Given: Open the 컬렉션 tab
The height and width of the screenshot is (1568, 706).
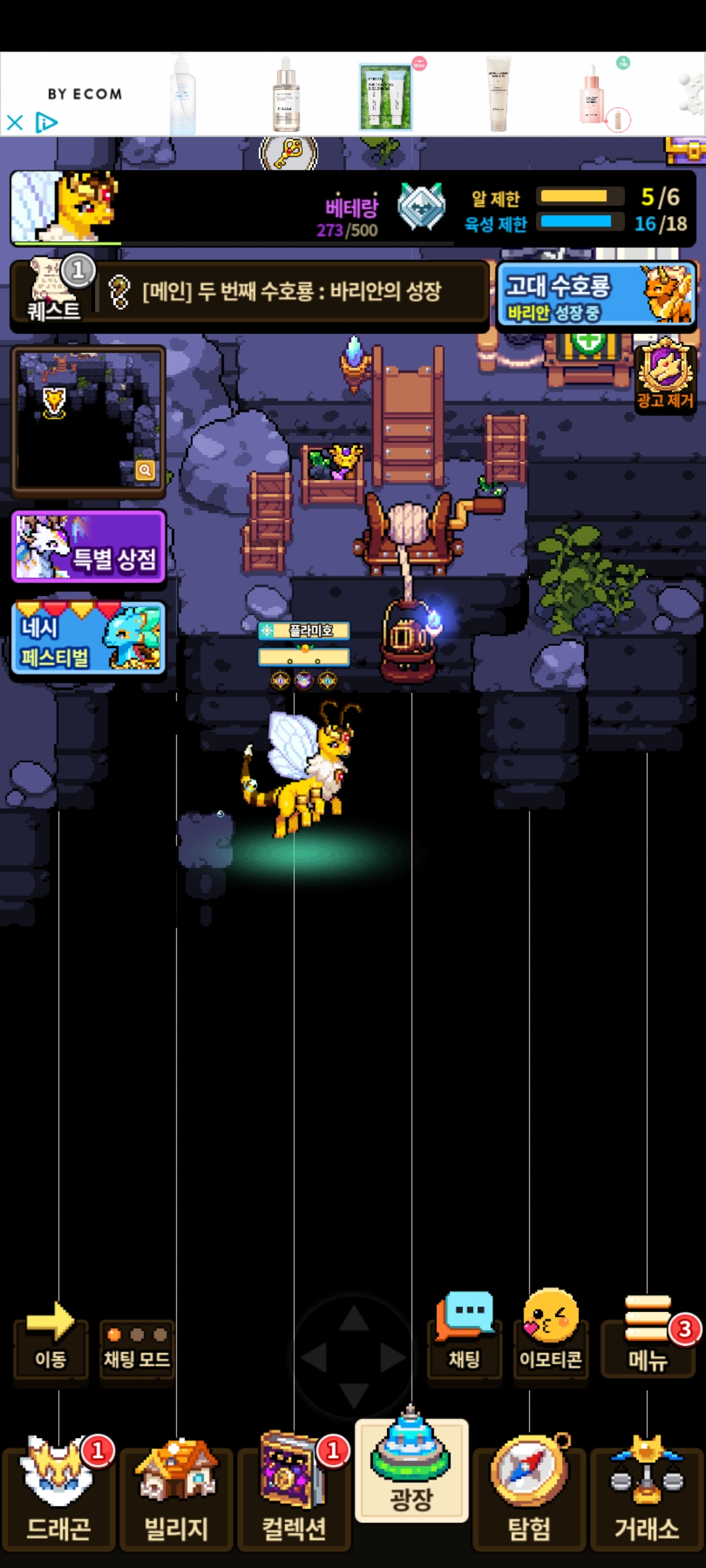Looking at the screenshot, I should coord(294,1497).
